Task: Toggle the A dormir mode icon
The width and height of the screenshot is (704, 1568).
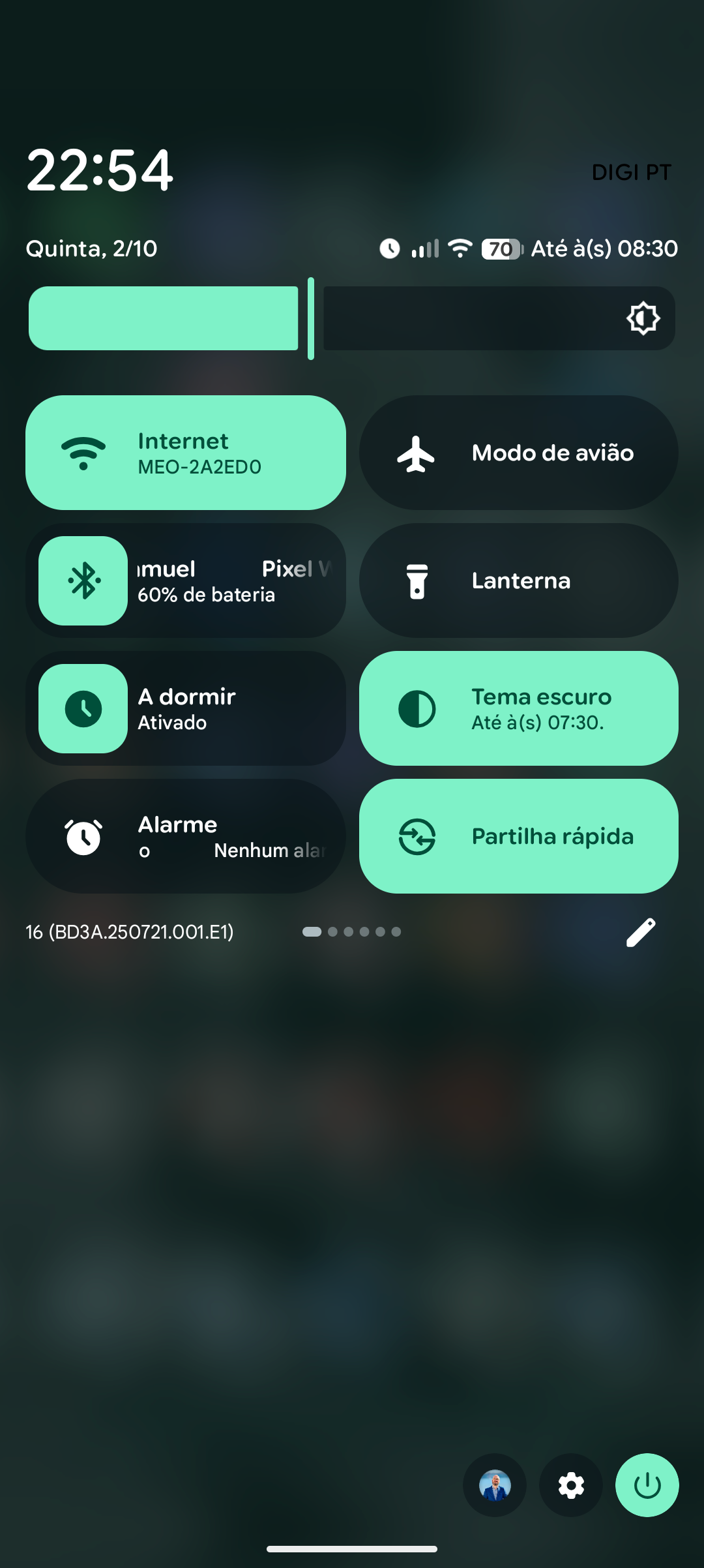Action: [83, 708]
